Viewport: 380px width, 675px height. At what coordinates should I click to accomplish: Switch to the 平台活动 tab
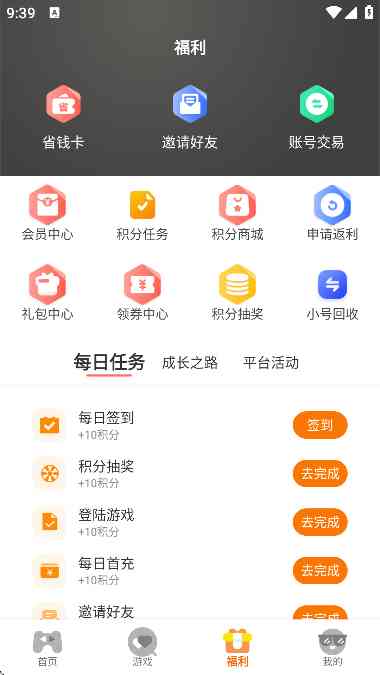(271, 363)
